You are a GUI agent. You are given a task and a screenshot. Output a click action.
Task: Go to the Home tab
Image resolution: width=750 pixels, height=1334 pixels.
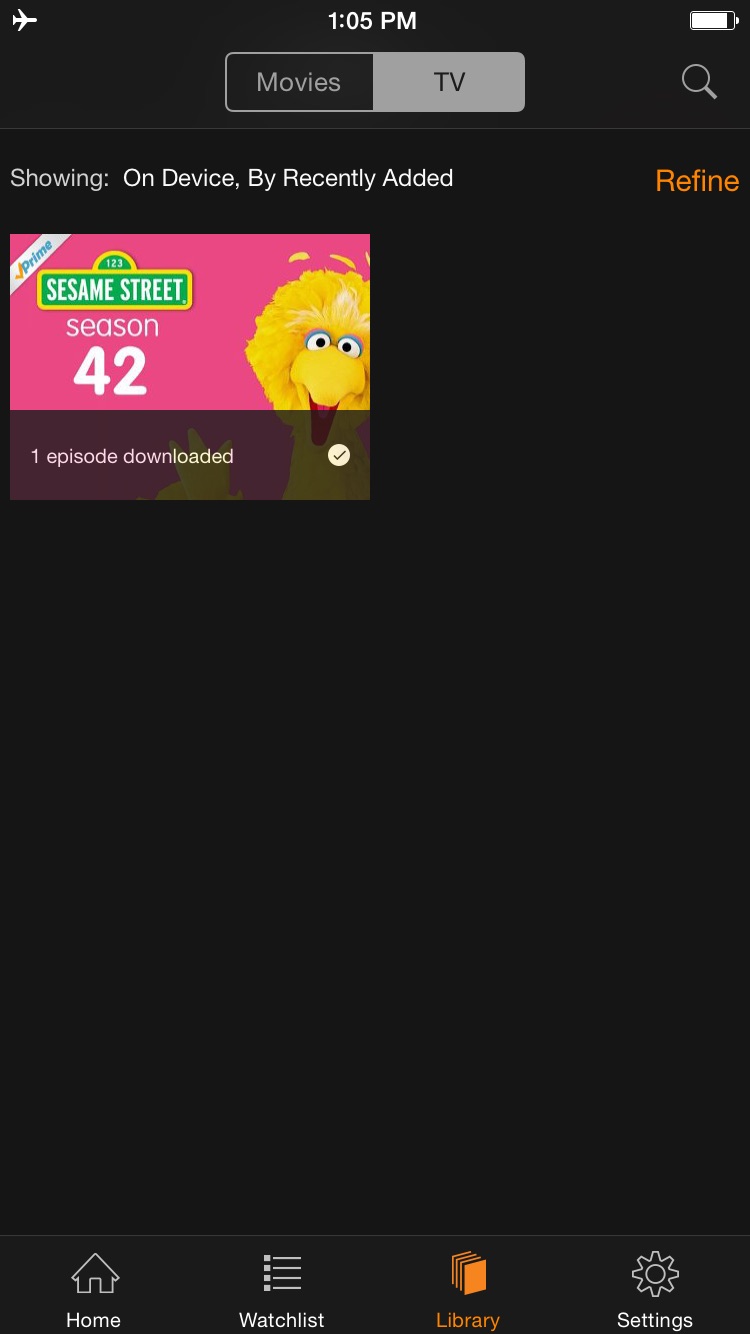click(x=94, y=1290)
